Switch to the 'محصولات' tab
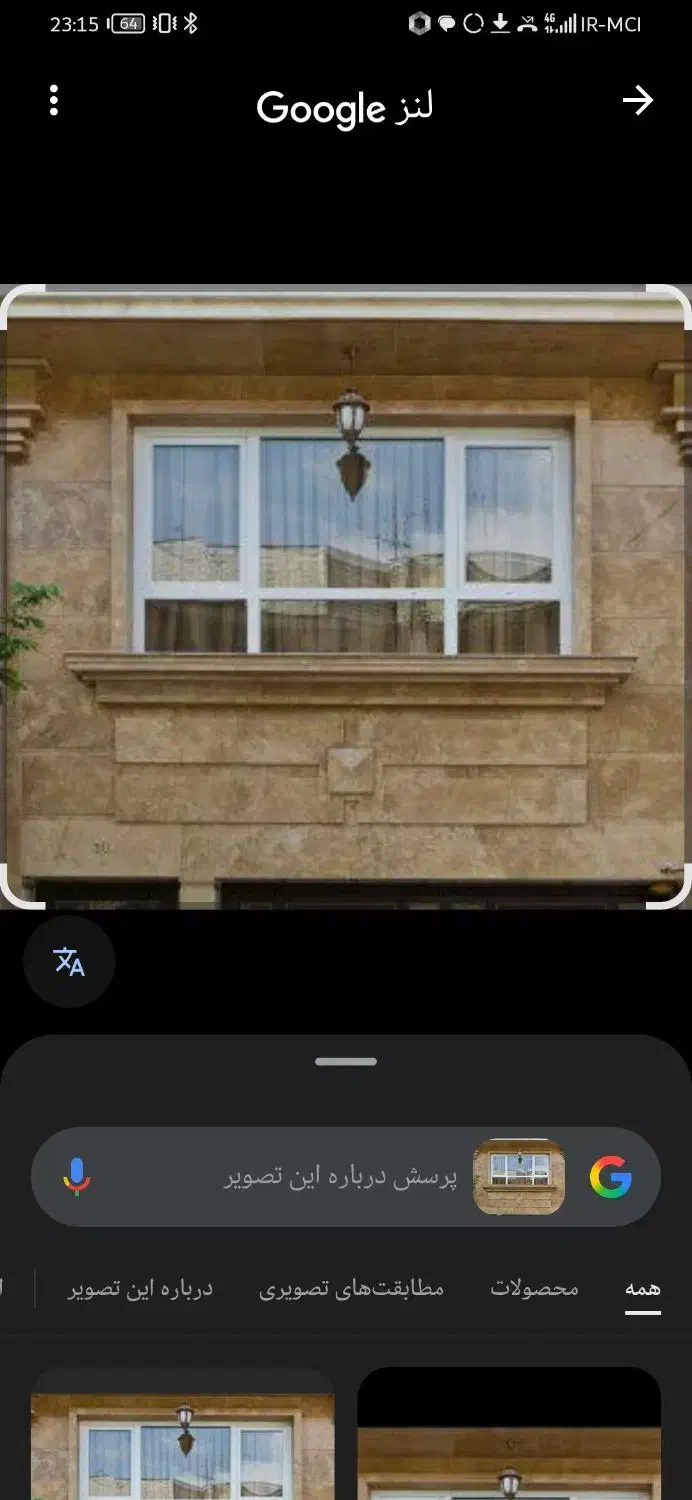Image resolution: width=692 pixels, height=1500 pixels. 534,1289
